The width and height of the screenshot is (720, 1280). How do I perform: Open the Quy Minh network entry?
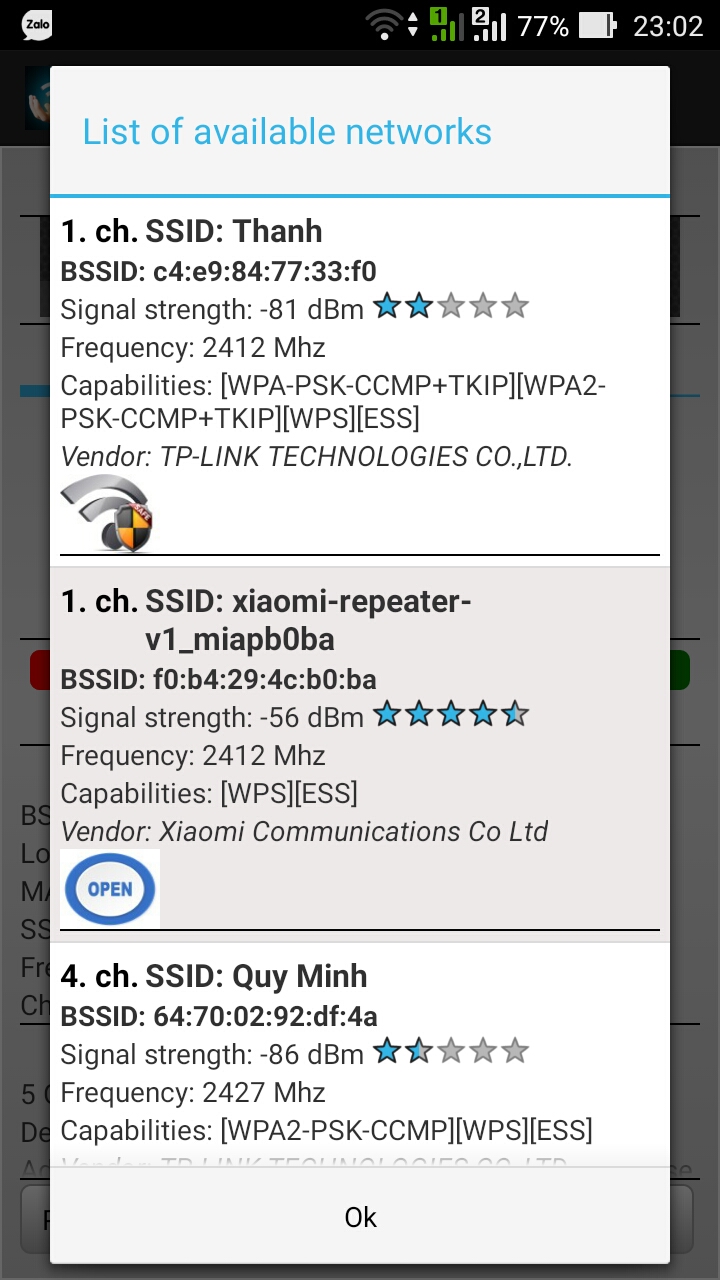tap(360, 1055)
